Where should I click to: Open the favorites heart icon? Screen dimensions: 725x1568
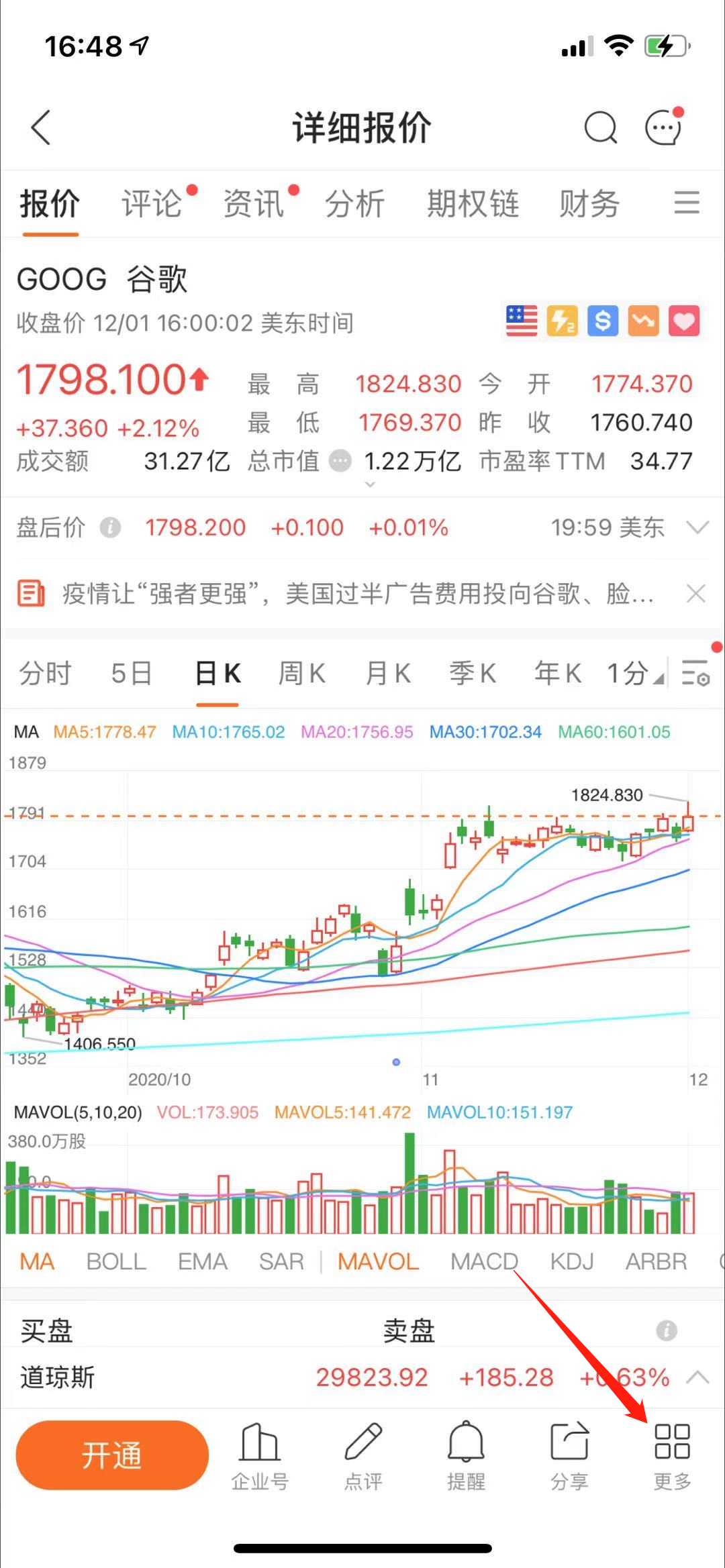[x=683, y=321]
